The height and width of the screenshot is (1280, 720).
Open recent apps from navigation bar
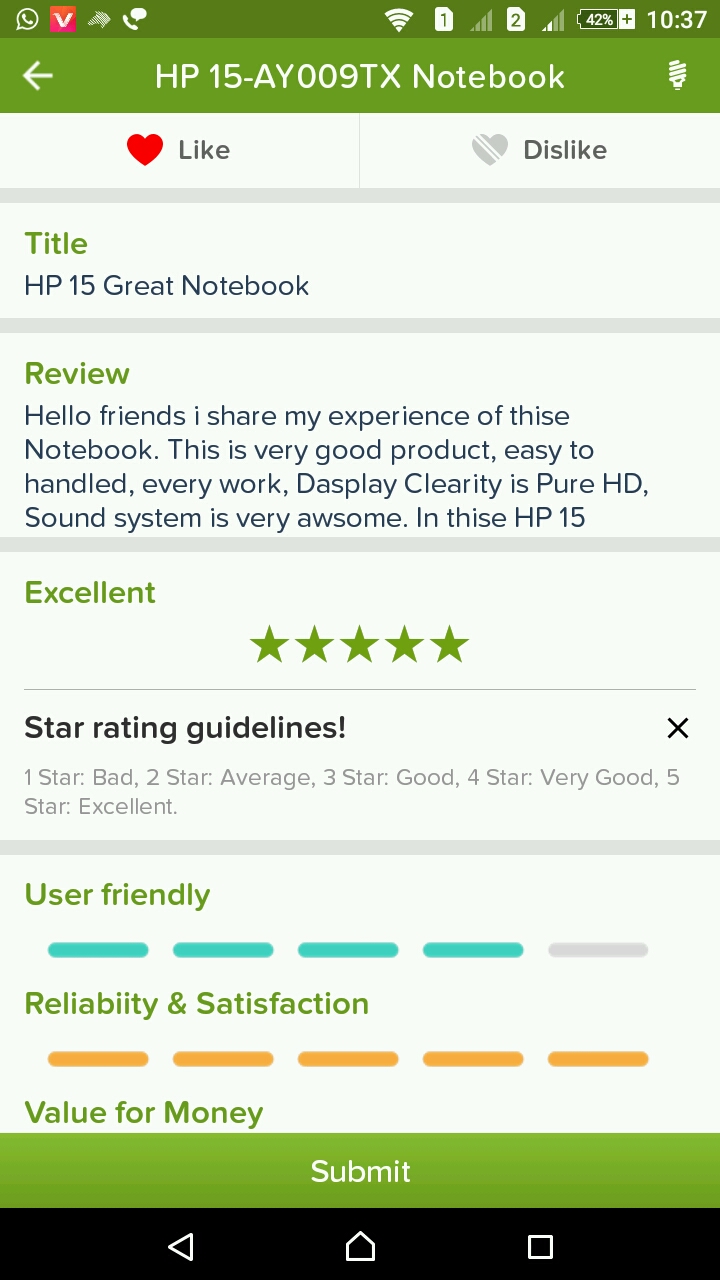pos(540,1246)
